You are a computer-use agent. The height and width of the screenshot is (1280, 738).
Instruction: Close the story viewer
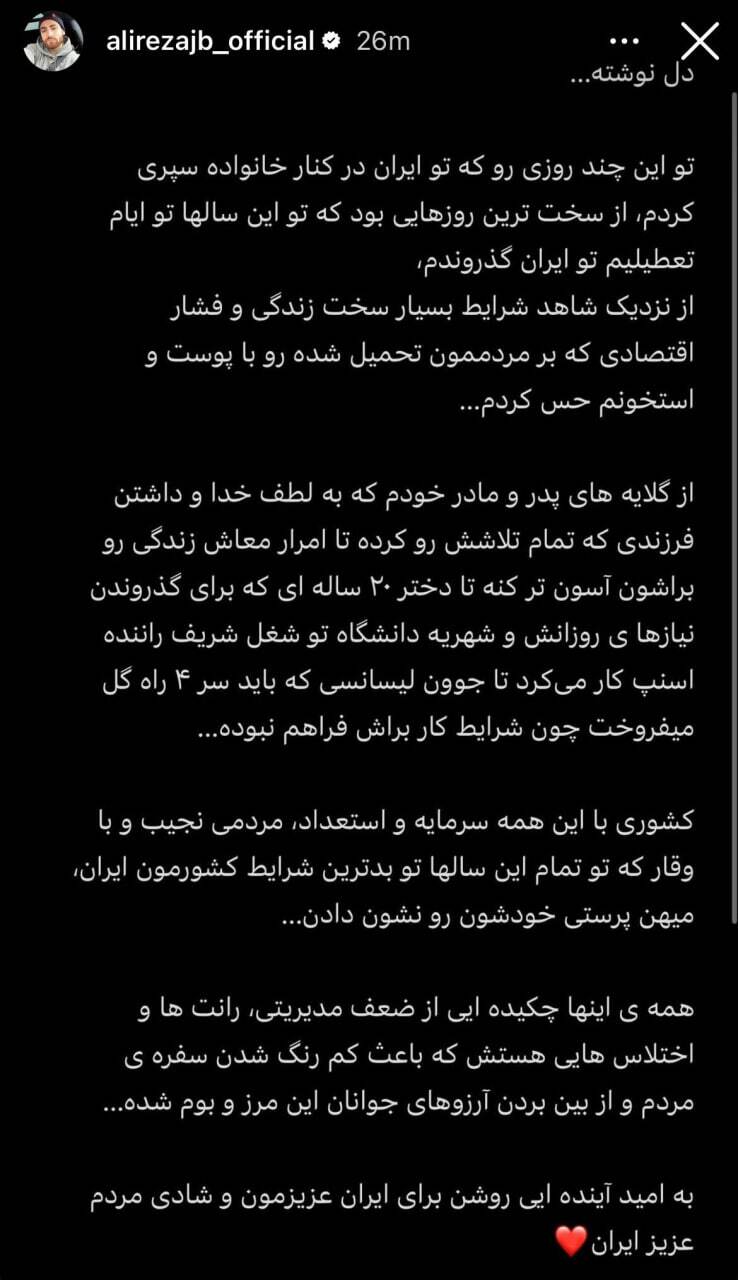699,42
